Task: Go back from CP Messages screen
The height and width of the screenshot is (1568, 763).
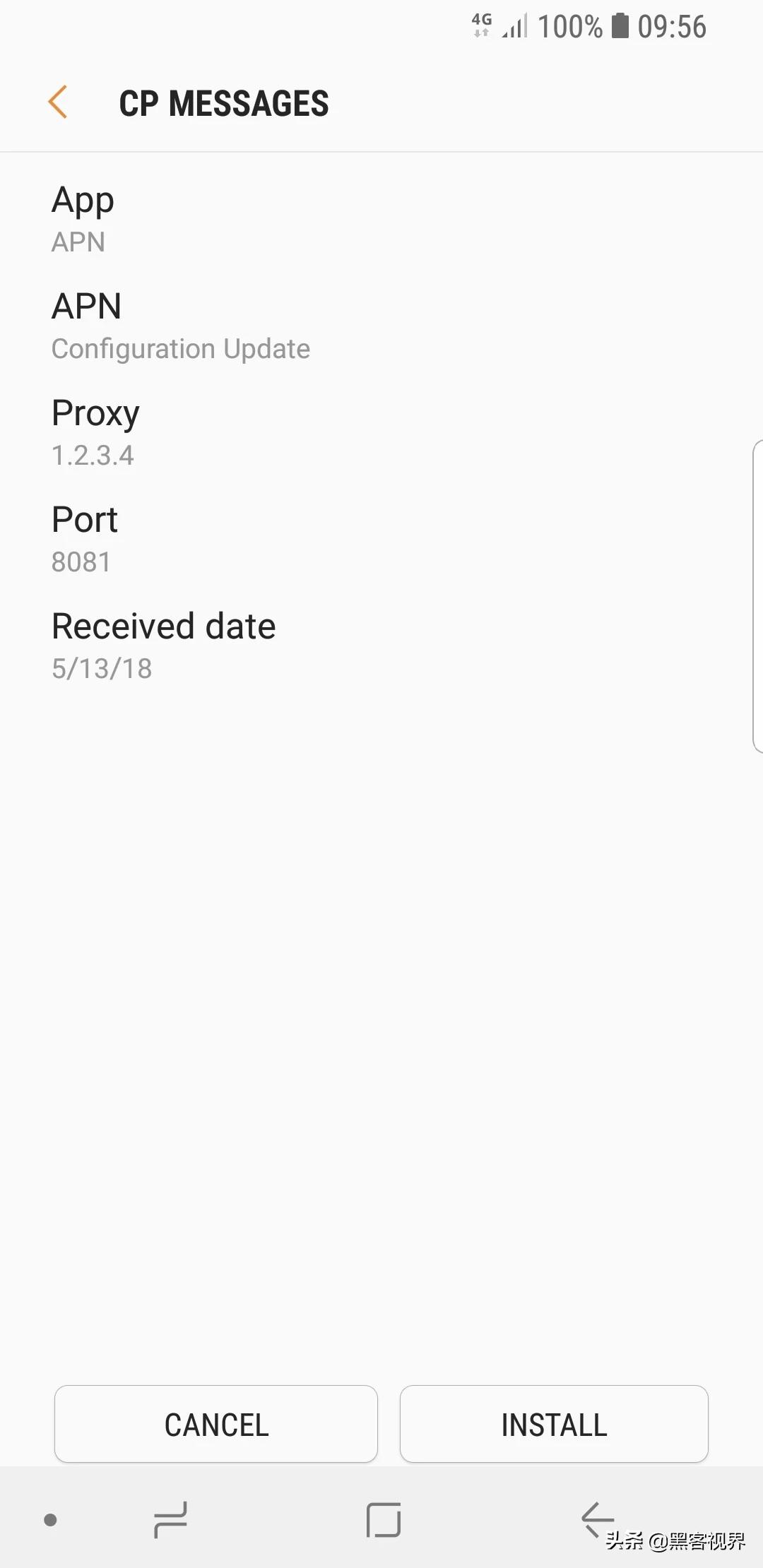Action: [x=58, y=102]
